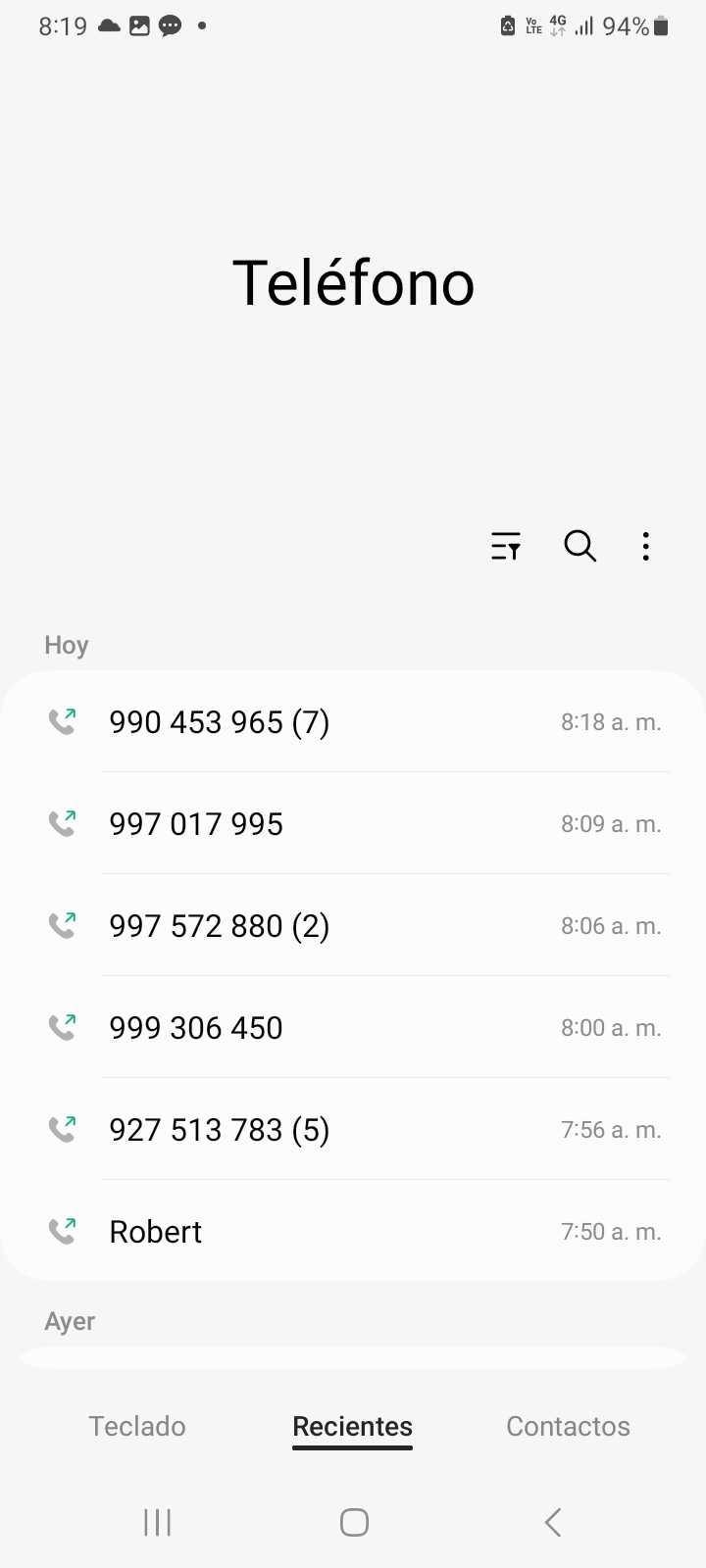Select the Recientes tab
This screenshot has width=706, height=1568.
(353, 1426)
